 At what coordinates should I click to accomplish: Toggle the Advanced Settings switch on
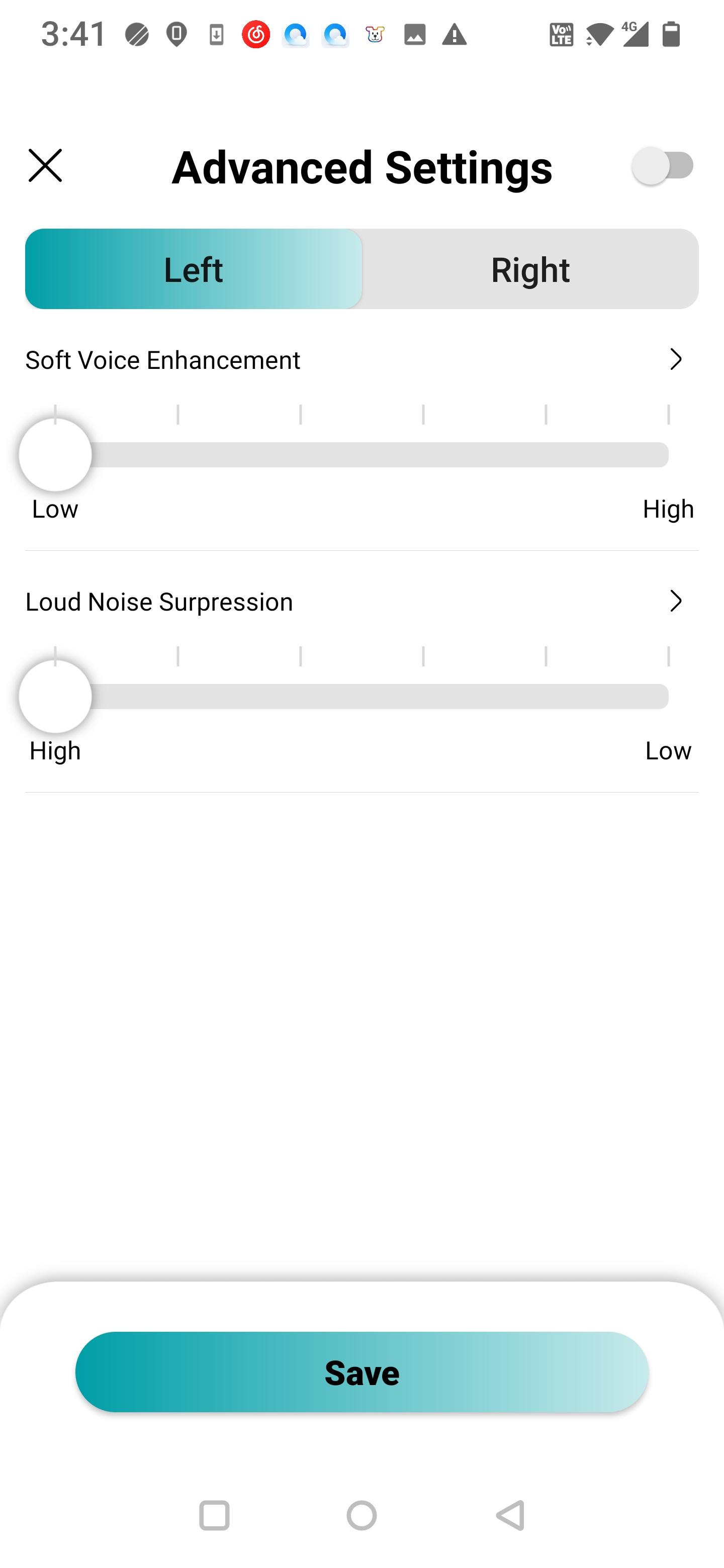(663, 165)
